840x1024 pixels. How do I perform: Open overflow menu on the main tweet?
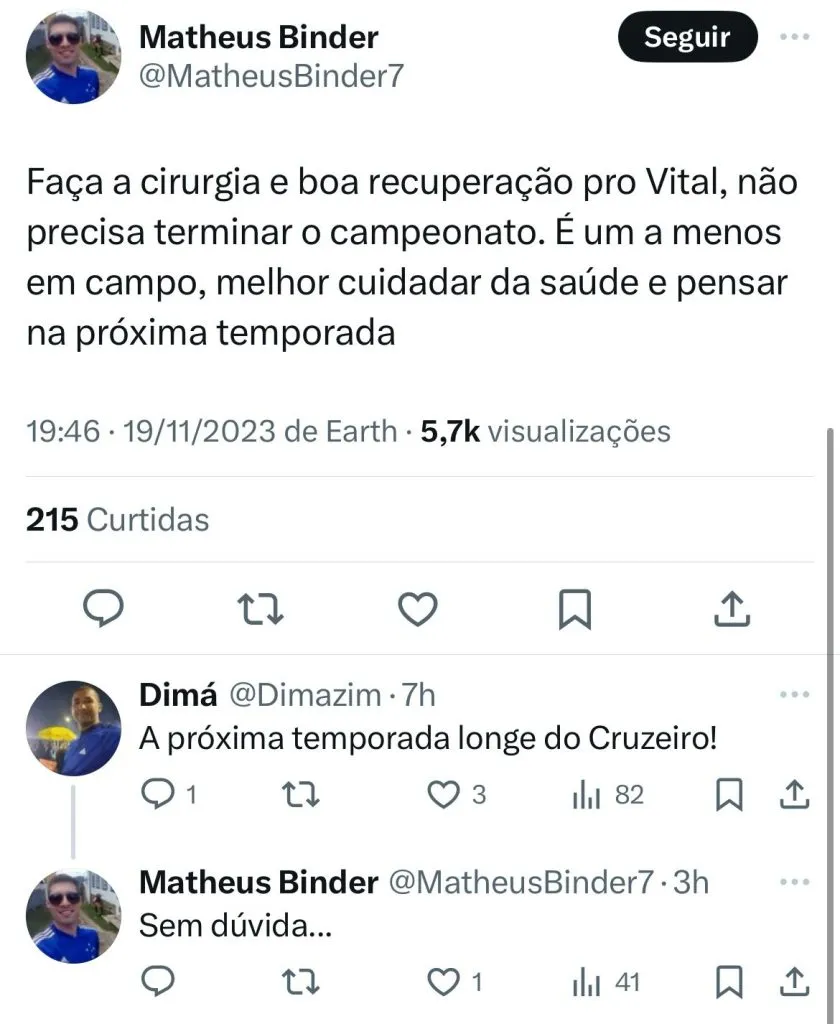(794, 38)
